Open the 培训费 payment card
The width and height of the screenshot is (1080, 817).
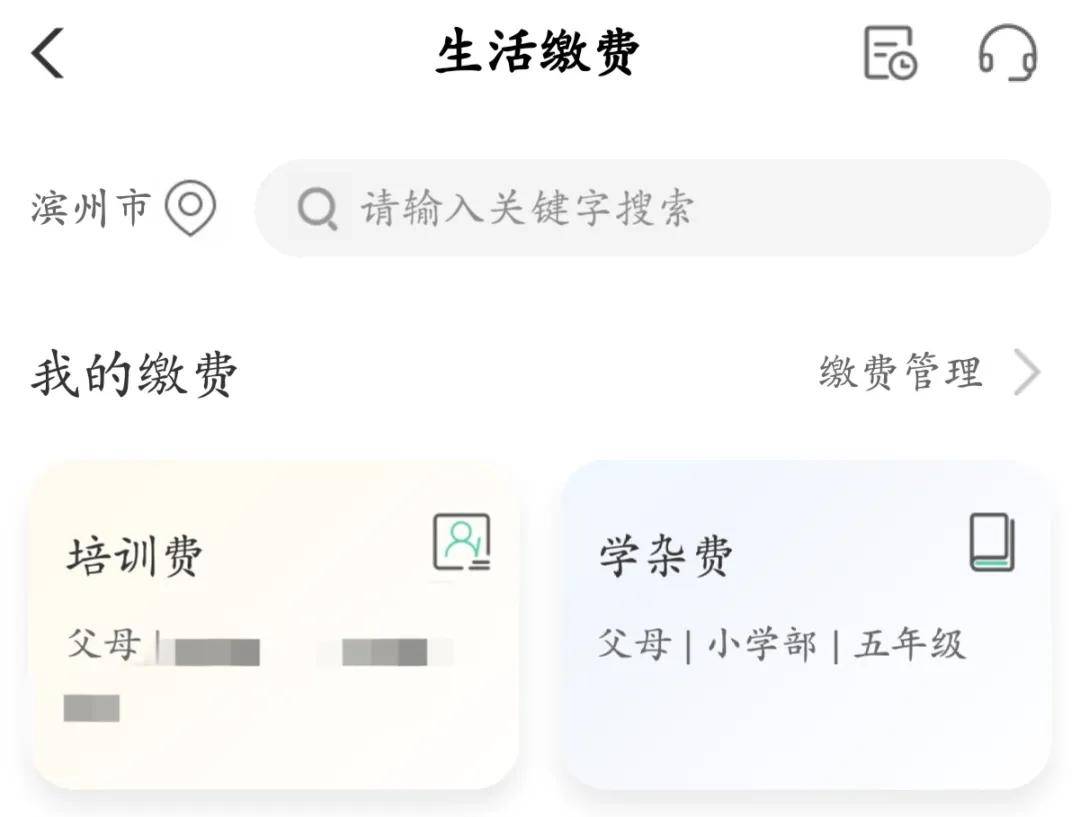pyautogui.click(x=275, y=625)
